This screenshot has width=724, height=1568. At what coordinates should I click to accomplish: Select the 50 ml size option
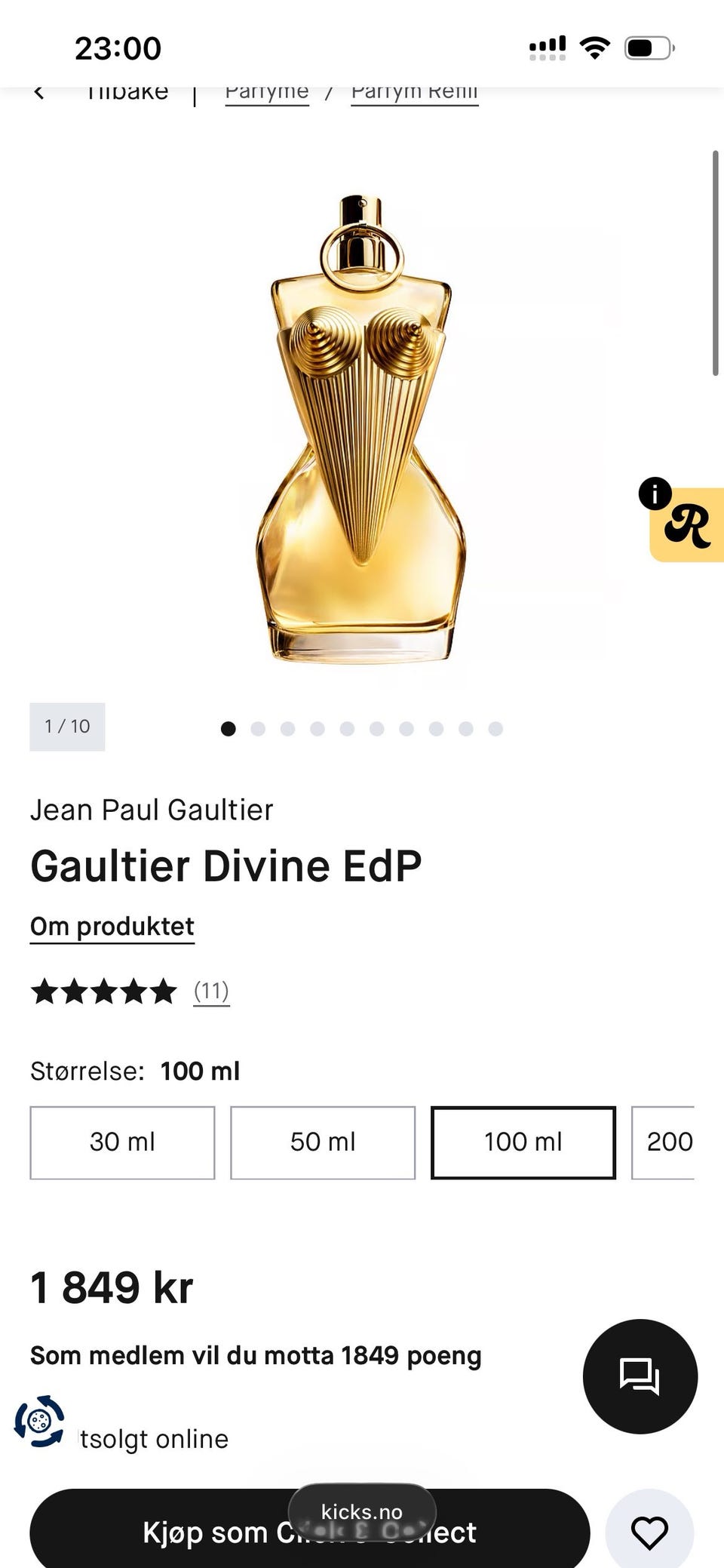click(323, 1142)
